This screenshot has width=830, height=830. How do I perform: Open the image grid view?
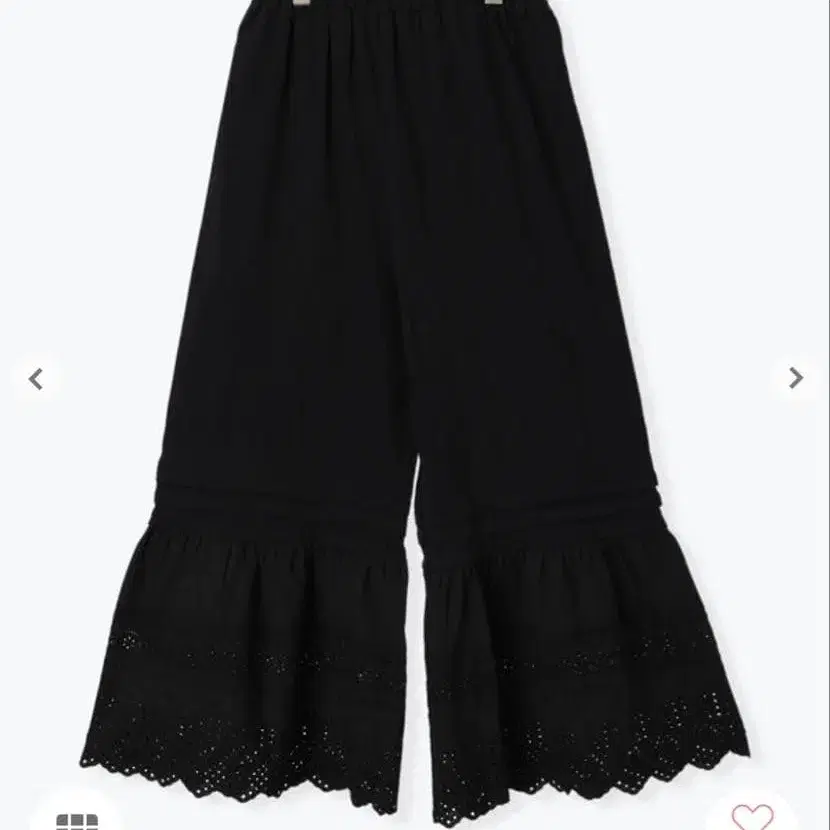(77, 820)
